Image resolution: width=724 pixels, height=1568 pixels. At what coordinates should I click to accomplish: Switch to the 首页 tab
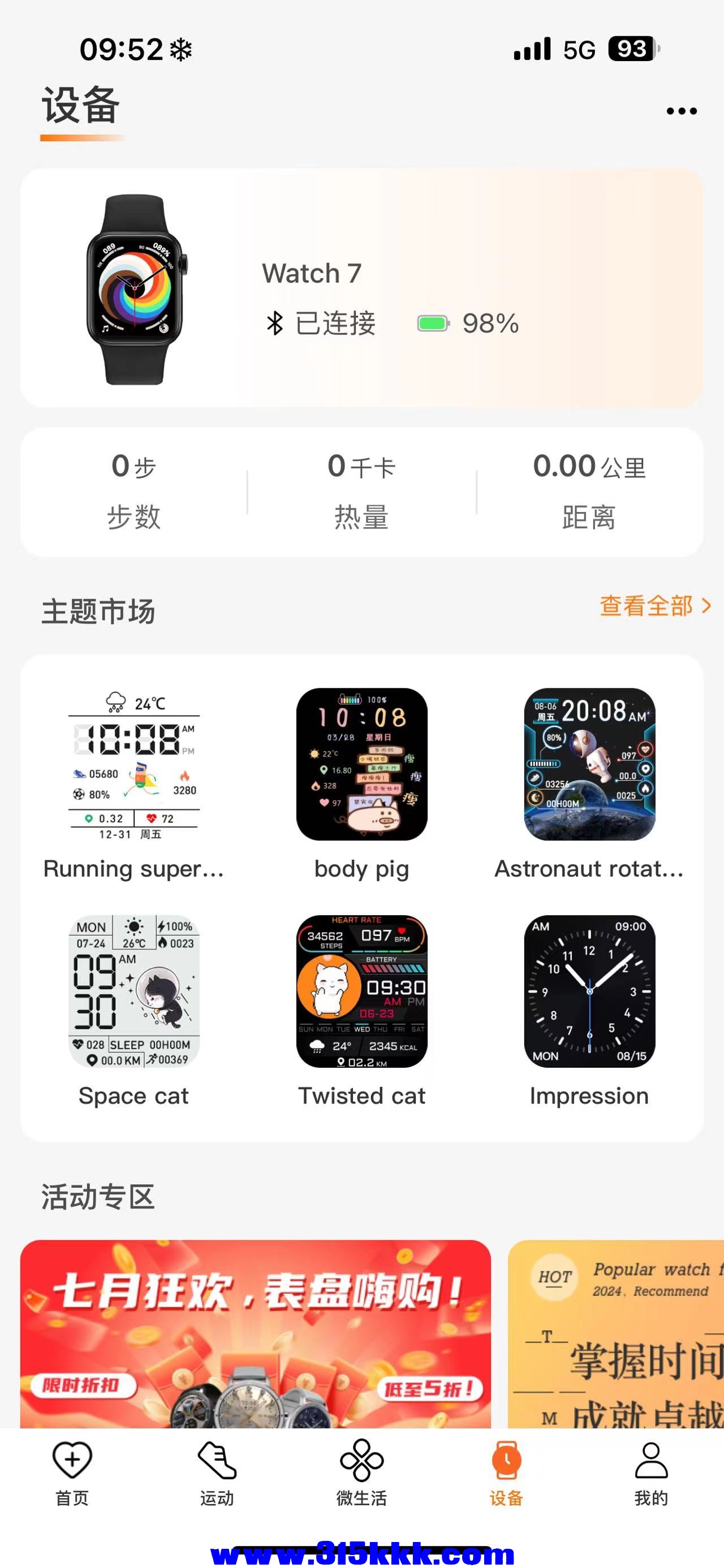click(x=72, y=1473)
